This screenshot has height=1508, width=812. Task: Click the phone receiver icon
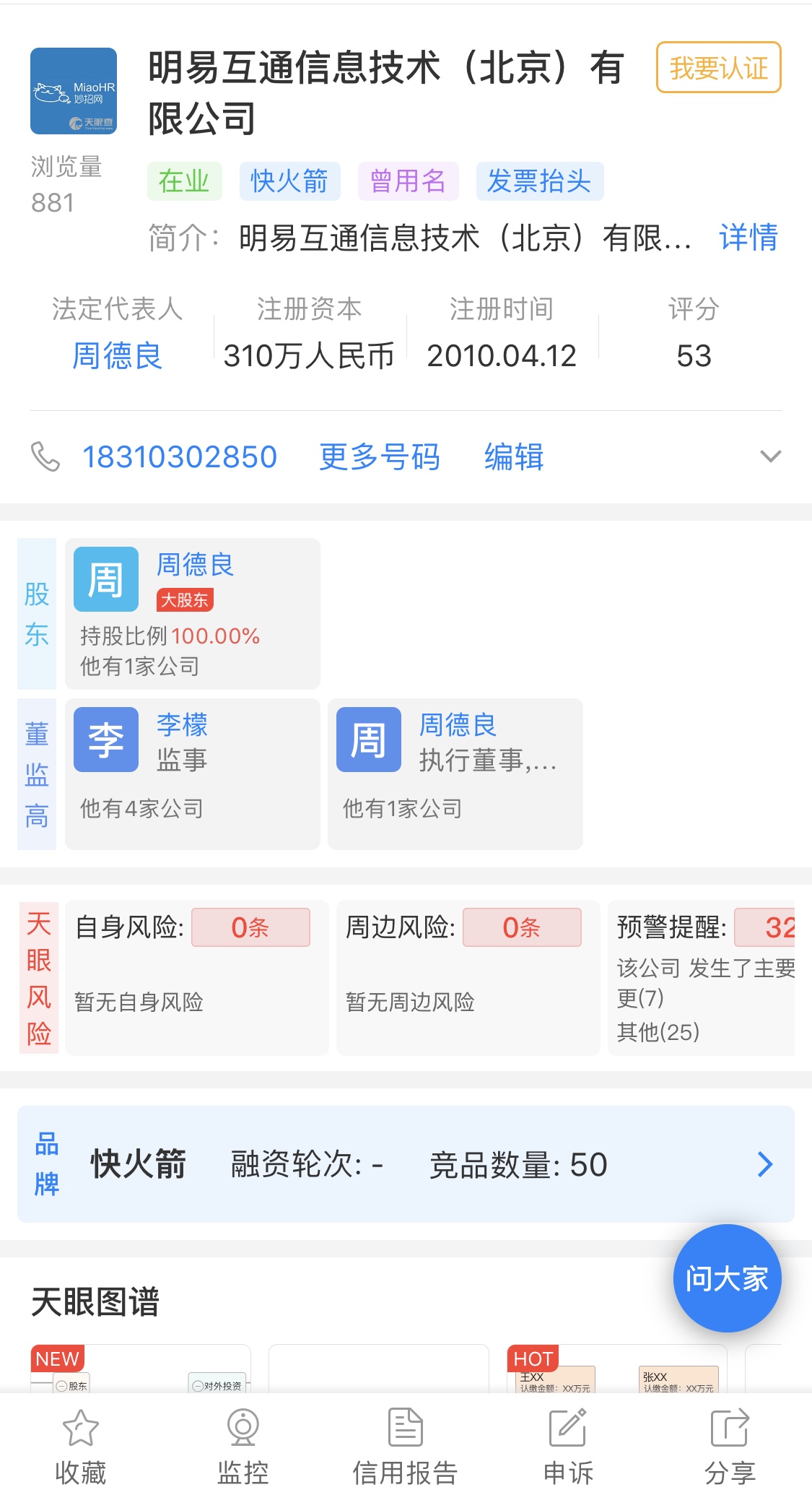tap(45, 456)
